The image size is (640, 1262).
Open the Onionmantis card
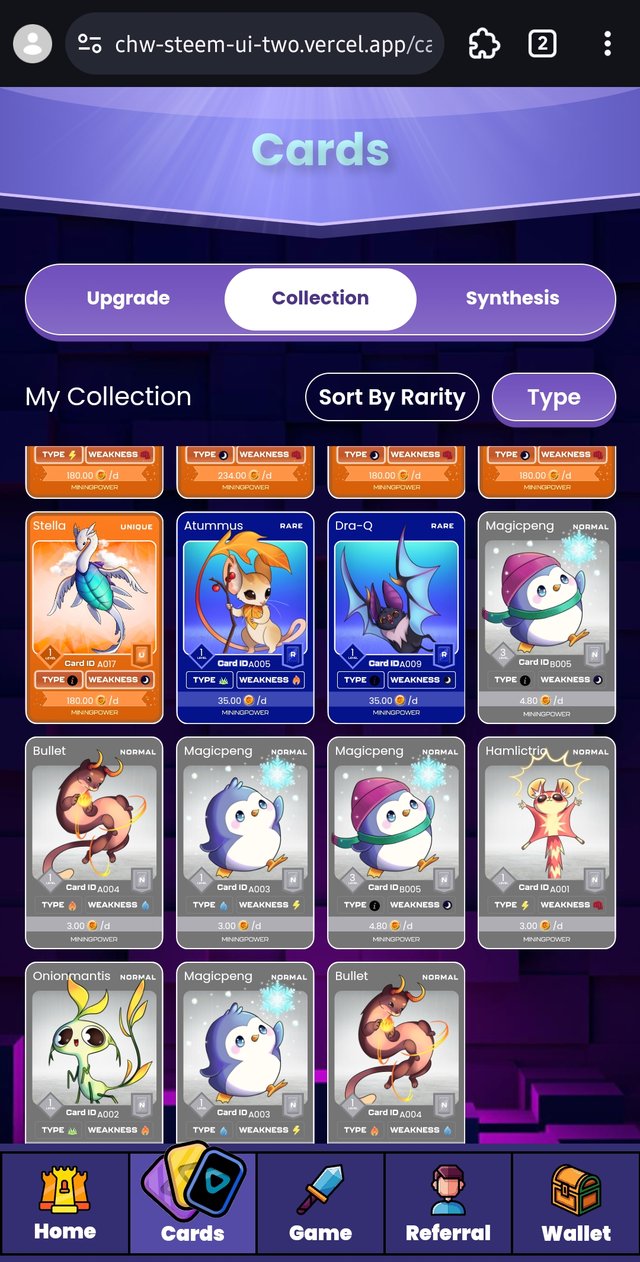94,1050
